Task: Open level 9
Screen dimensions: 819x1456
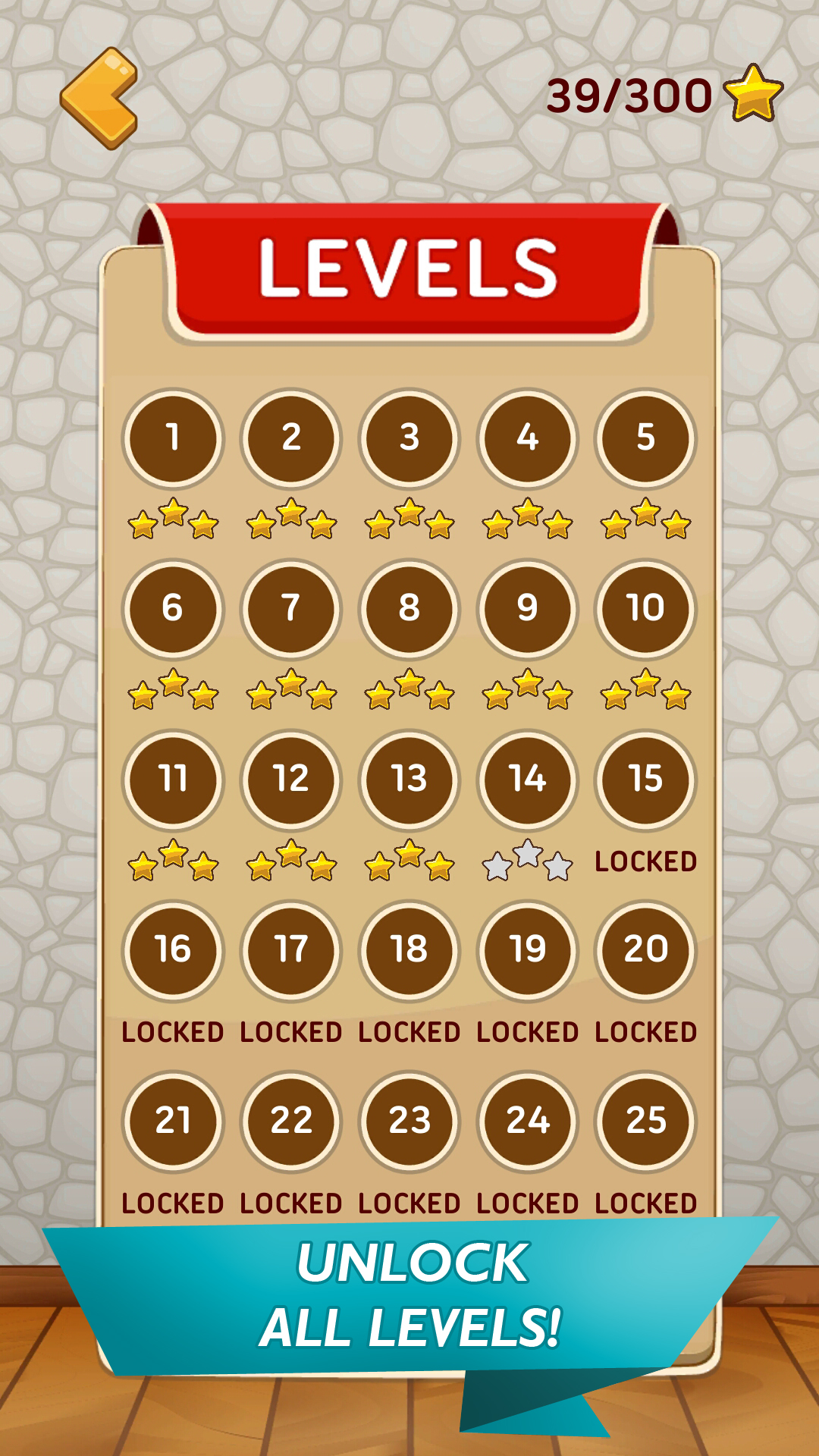Action: click(528, 609)
